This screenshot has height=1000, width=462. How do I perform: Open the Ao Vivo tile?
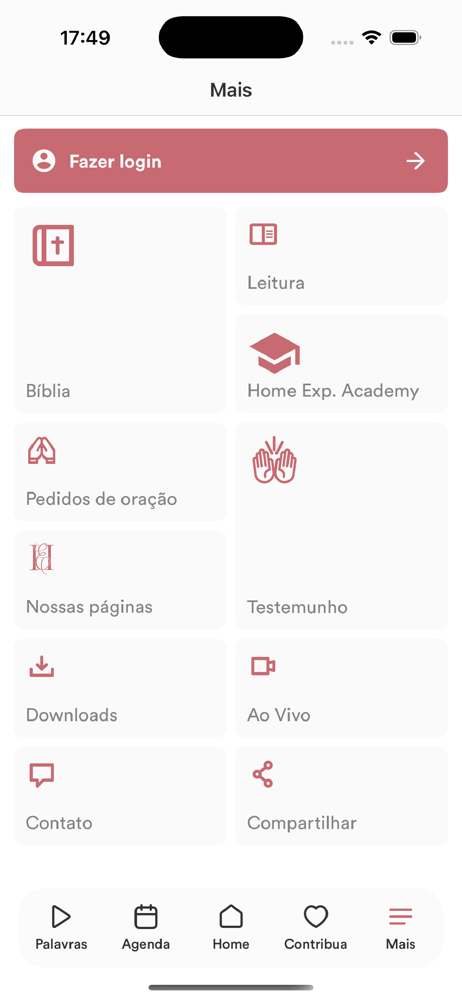point(341,688)
